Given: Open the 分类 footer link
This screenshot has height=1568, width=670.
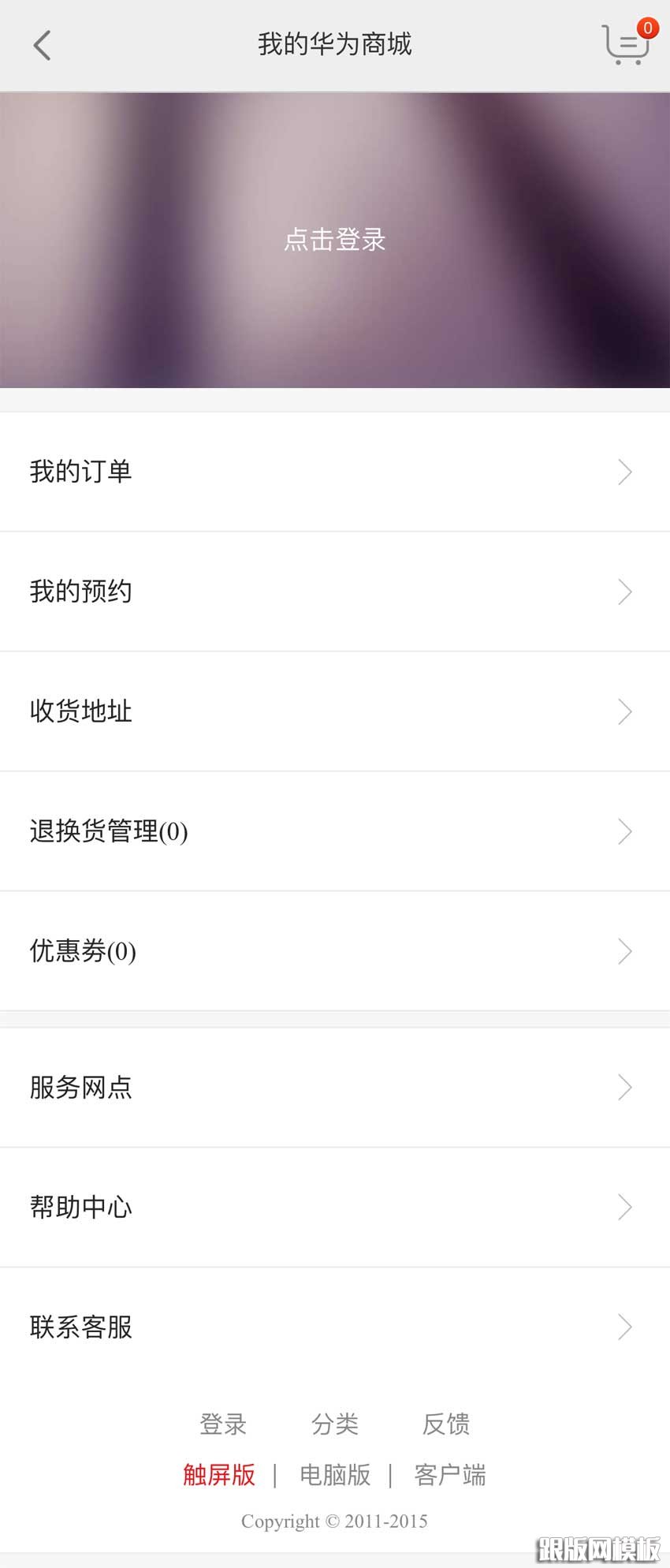Looking at the screenshot, I should [x=335, y=1424].
